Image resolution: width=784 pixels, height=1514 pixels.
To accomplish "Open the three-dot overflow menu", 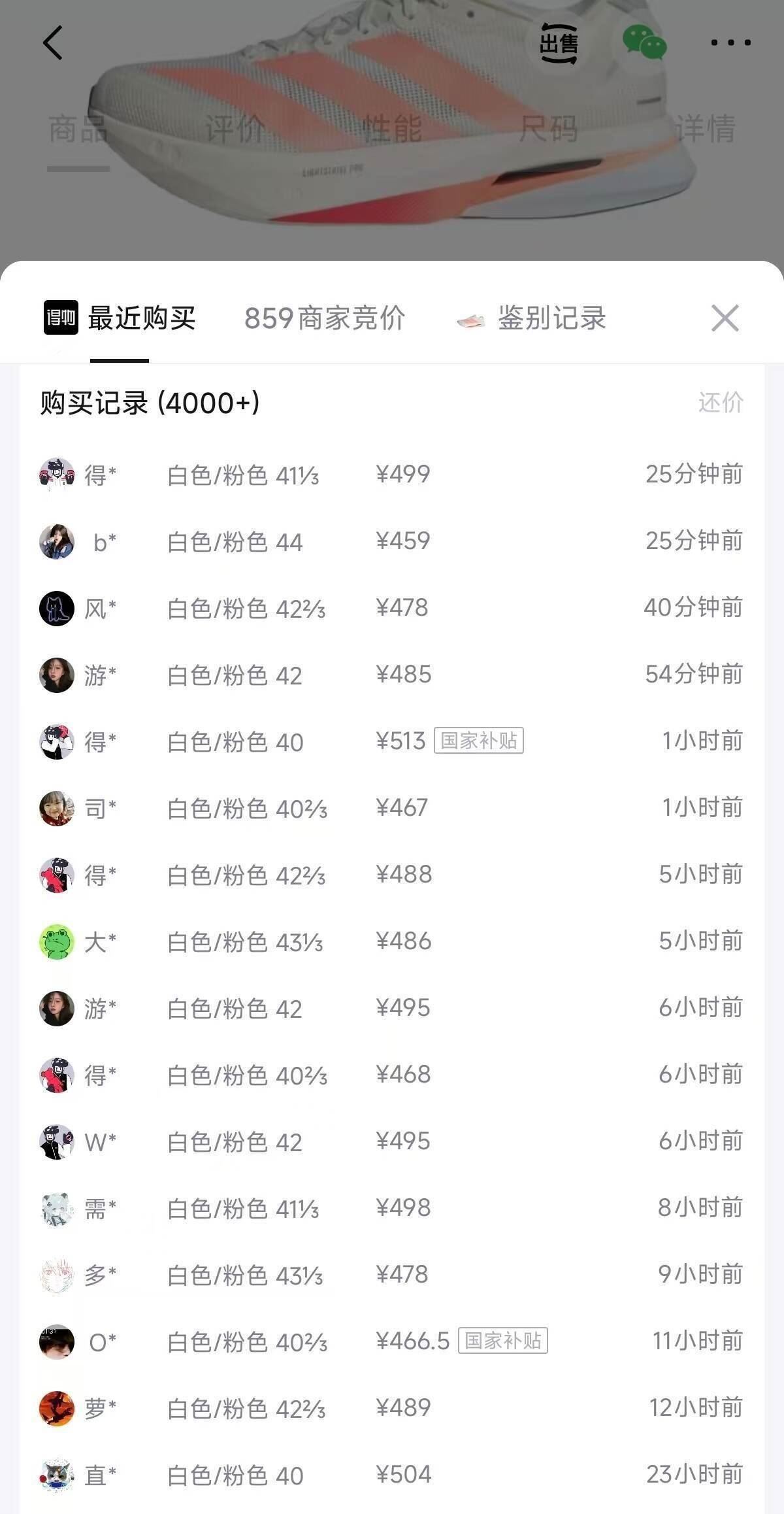I will pyautogui.click(x=730, y=43).
